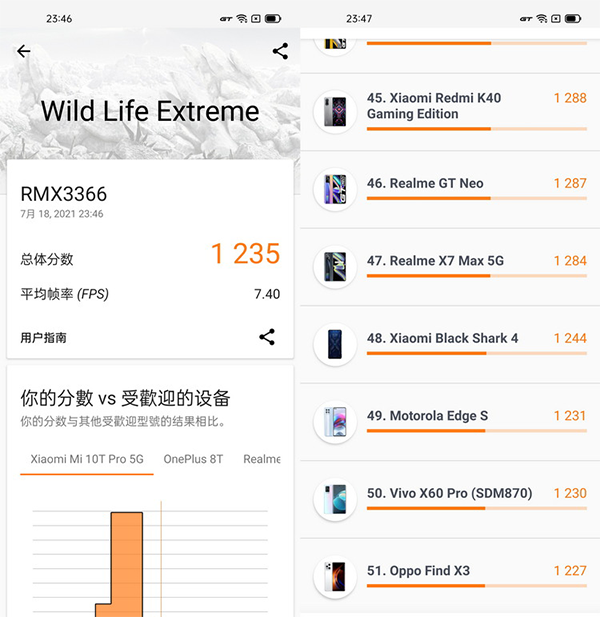This screenshot has width=600, height=617.
Task: Go back using the arrow above Wild Life Extreme
Action: 24,52
